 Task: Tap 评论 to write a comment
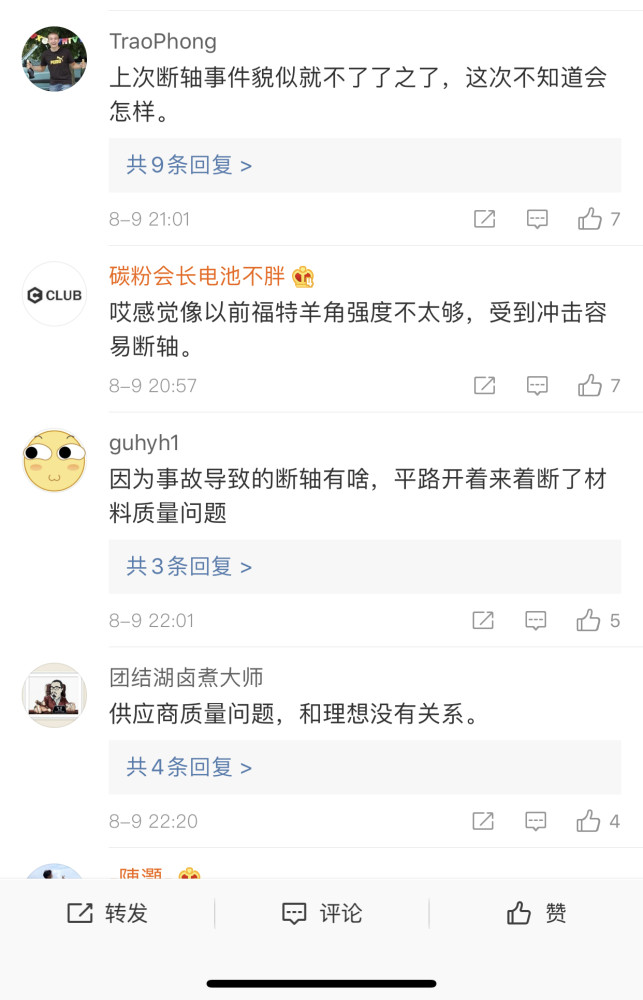pyautogui.click(x=321, y=913)
